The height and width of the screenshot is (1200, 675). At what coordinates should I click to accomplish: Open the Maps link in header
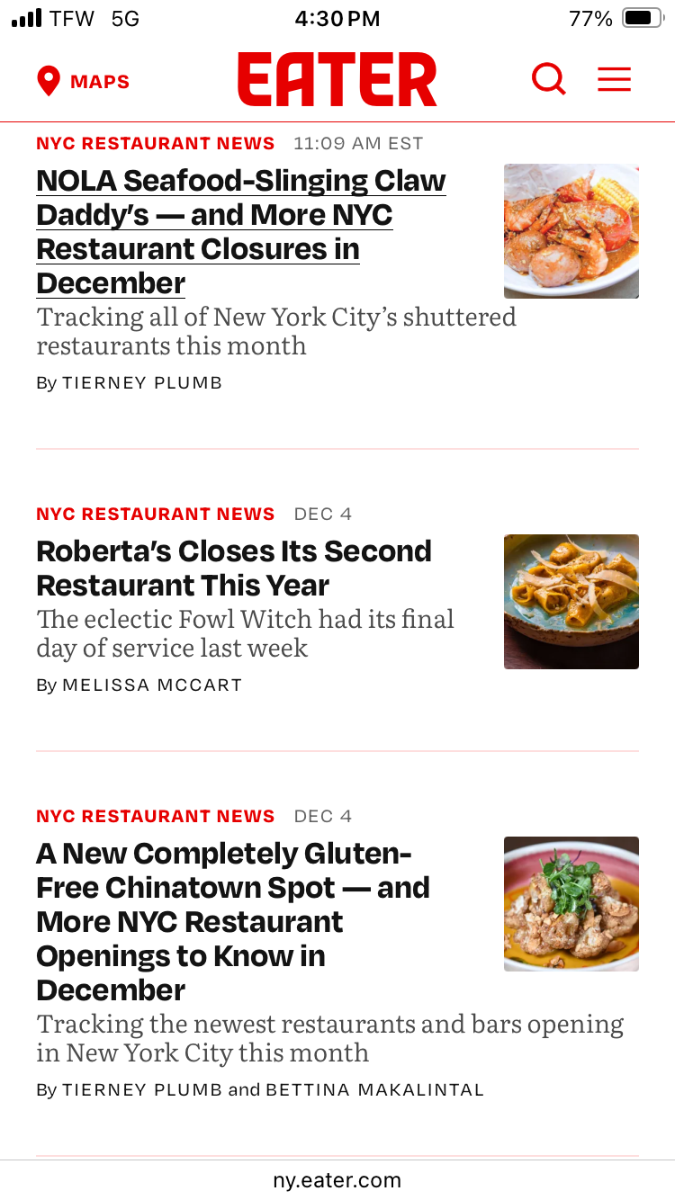84,81
